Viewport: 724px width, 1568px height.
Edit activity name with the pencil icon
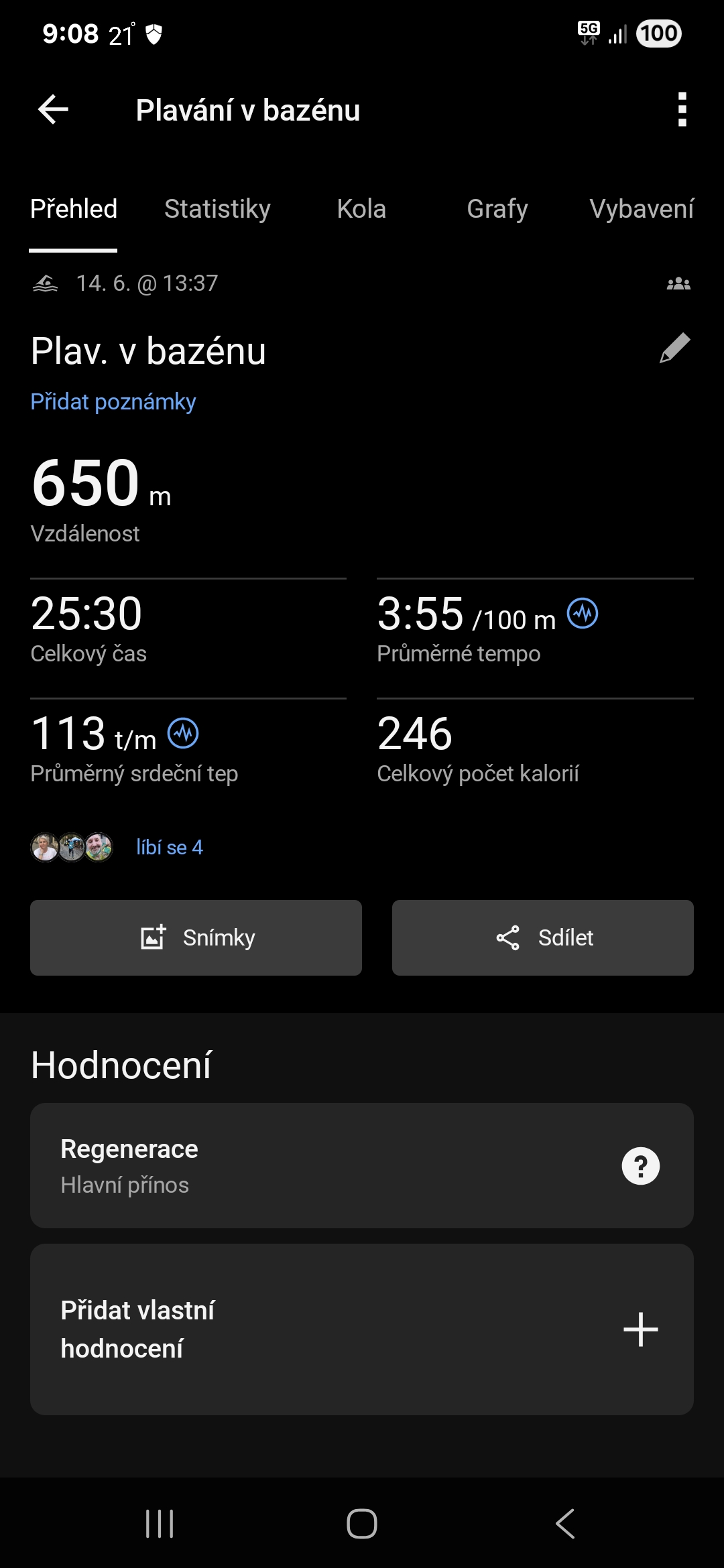click(x=674, y=348)
